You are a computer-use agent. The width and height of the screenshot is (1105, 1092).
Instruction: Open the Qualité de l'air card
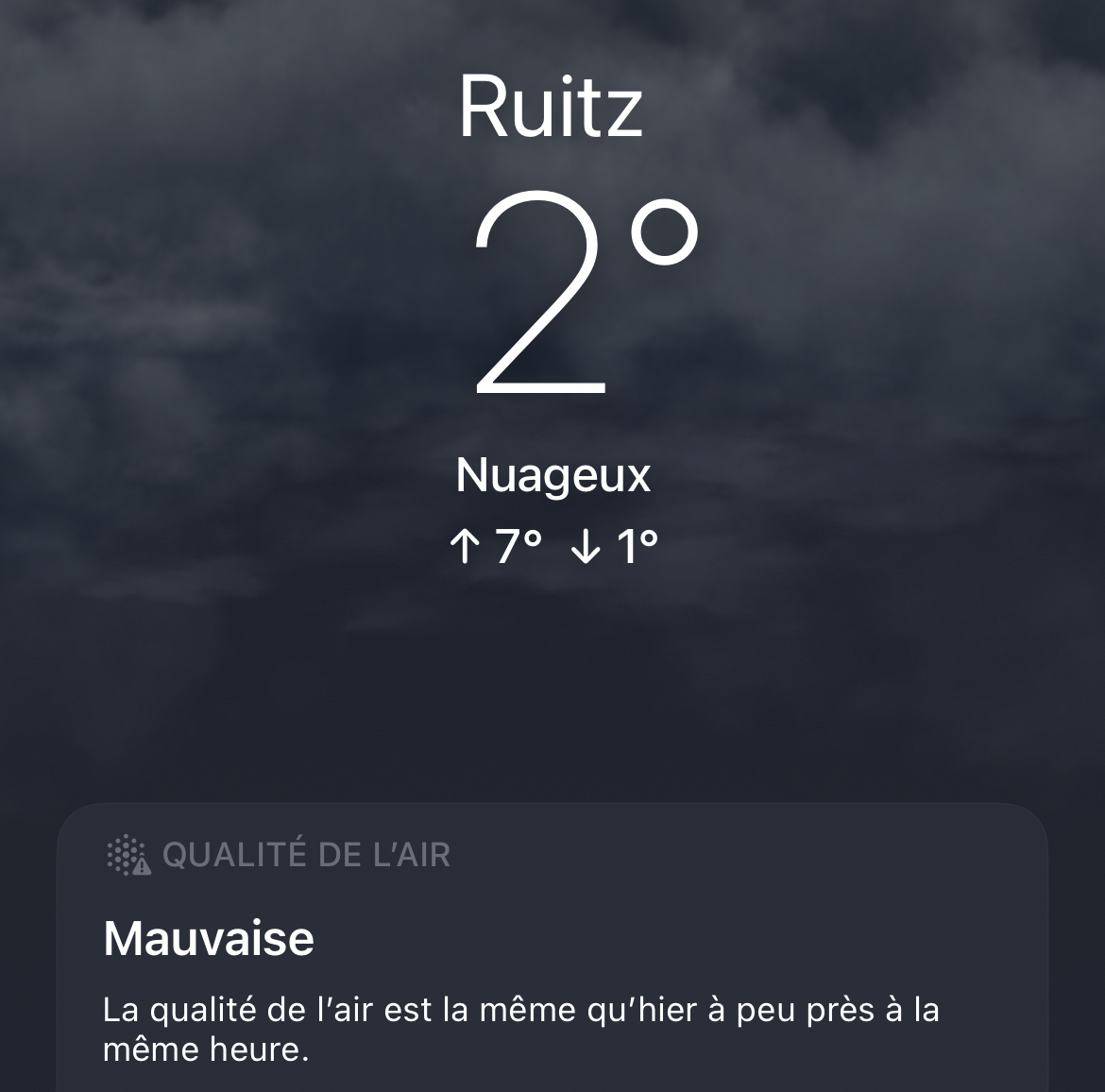coord(552,945)
